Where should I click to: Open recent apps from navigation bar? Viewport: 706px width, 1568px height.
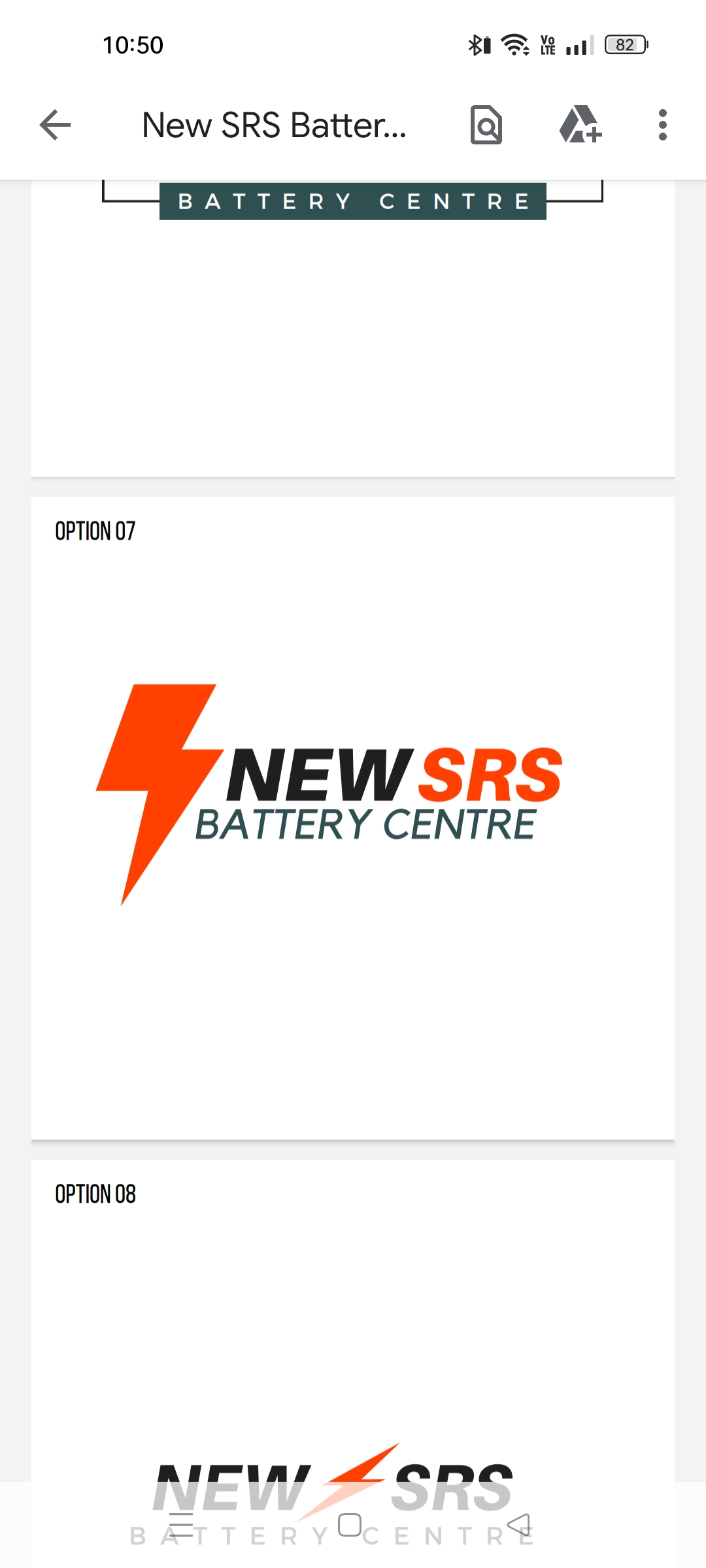pos(181,1525)
